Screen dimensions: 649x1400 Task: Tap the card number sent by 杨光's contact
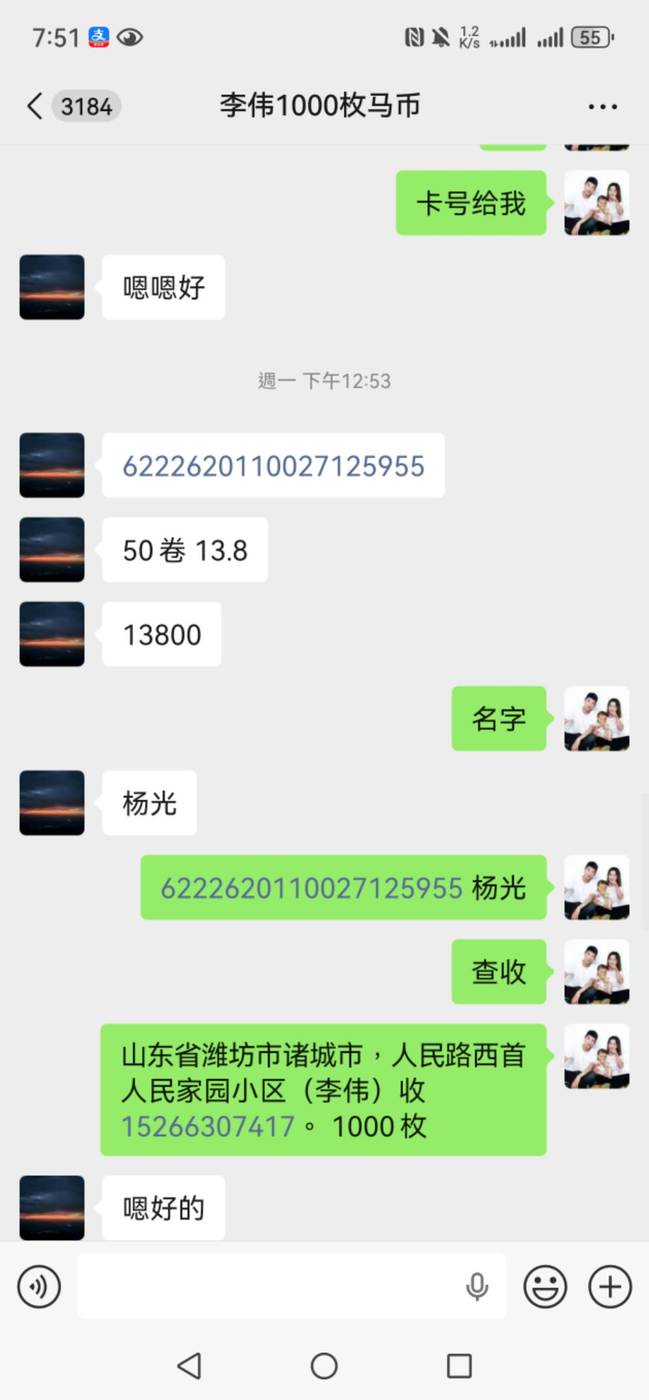coord(273,466)
